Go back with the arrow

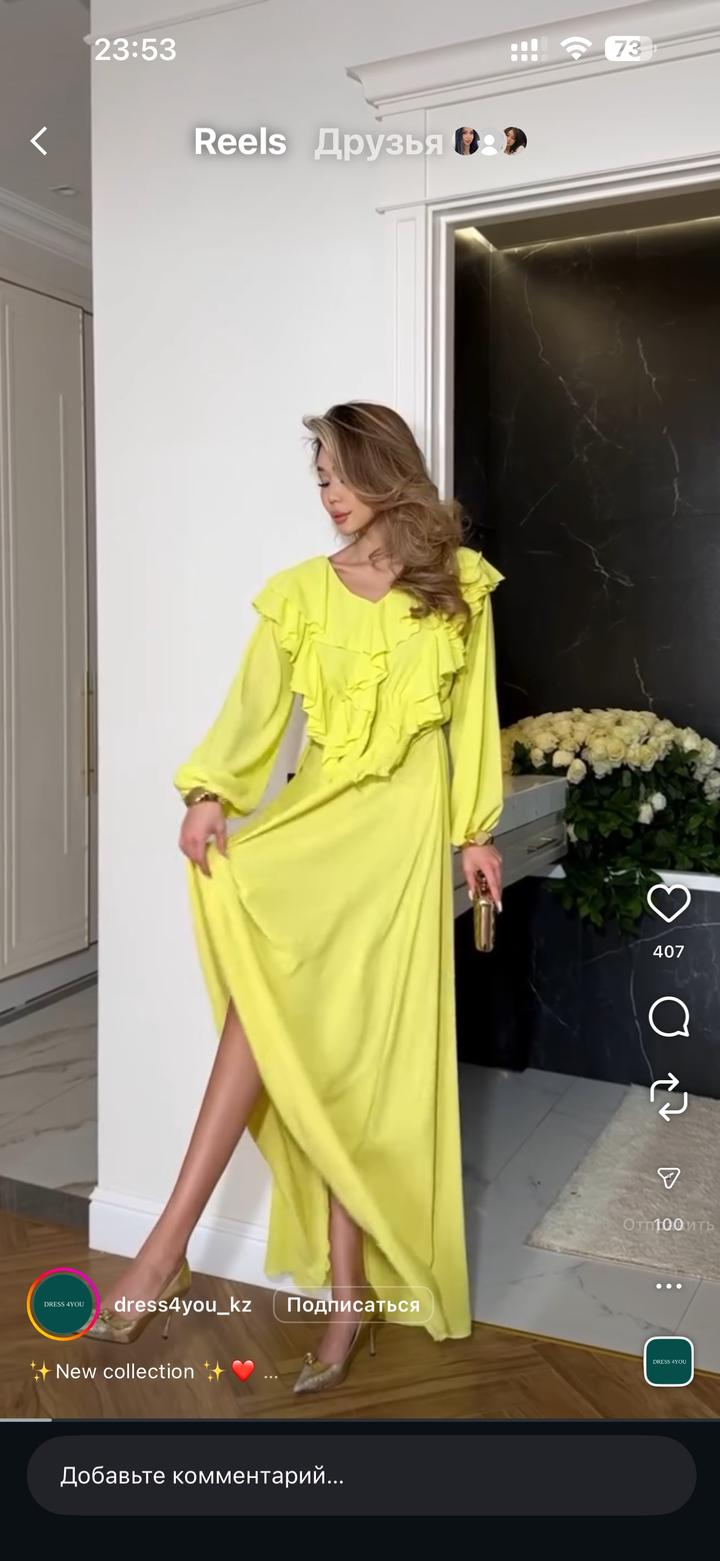39,141
